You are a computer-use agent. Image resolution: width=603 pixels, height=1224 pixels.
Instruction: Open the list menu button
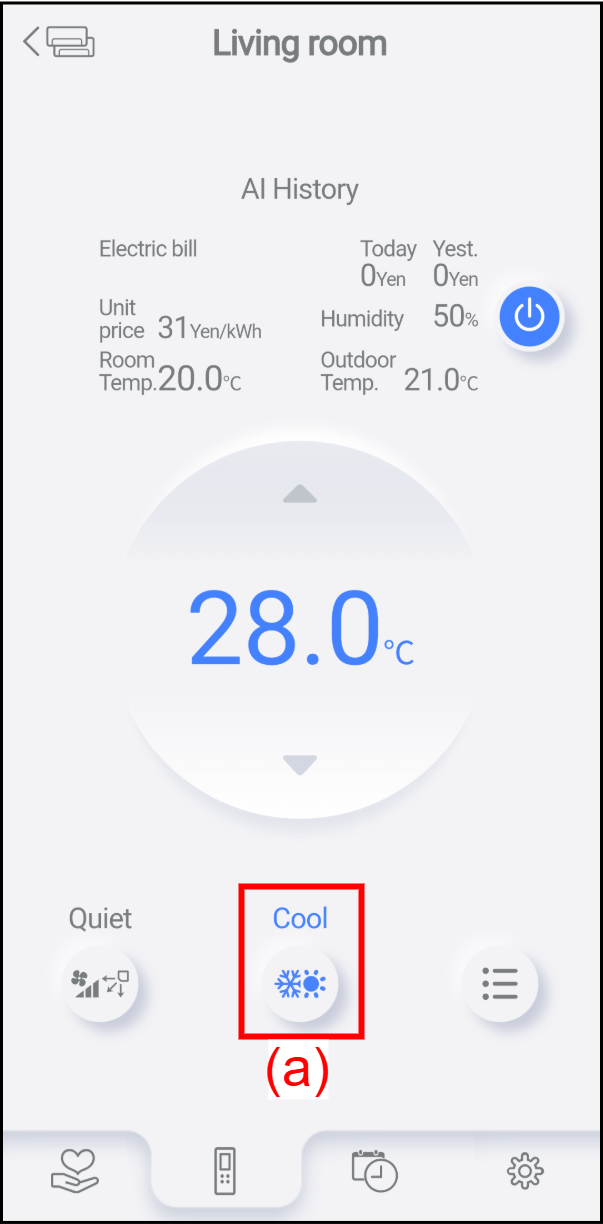point(500,984)
